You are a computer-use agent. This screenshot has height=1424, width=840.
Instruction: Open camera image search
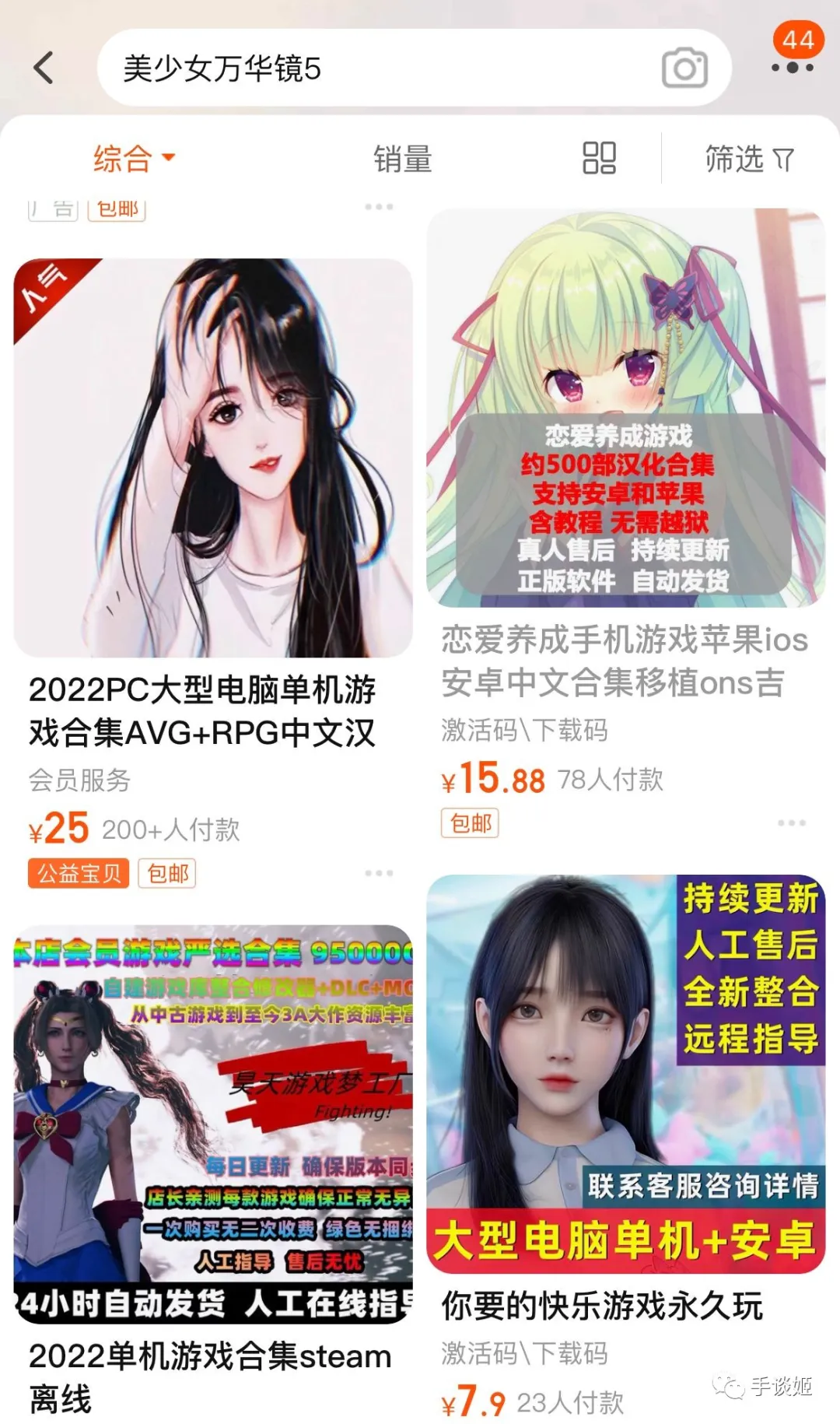pyautogui.click(x=684, y=68)
